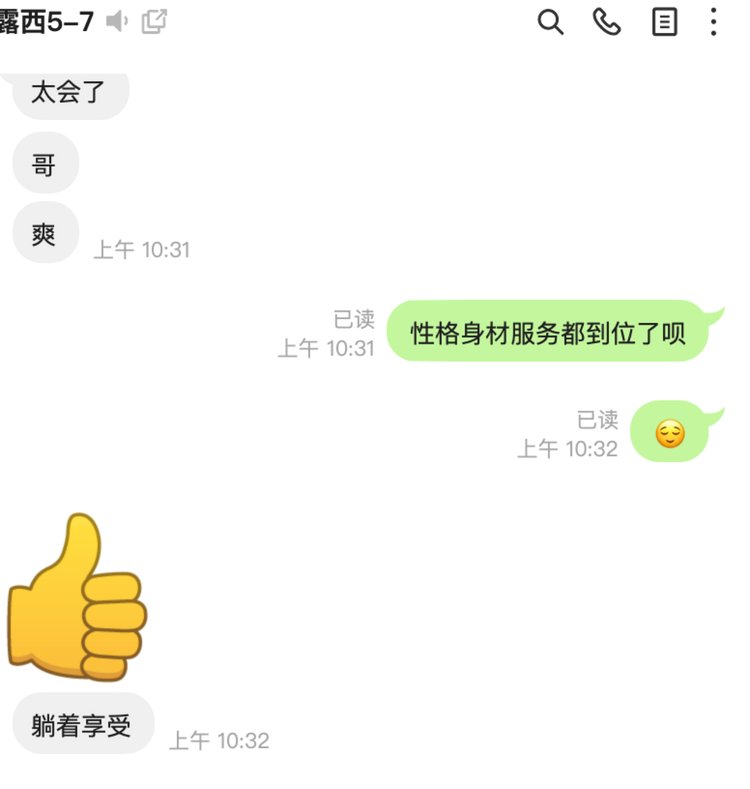Viewport: 750px width, 789px height.
Task: Open the three-dot overflow menu
Action: pos(713,22)
